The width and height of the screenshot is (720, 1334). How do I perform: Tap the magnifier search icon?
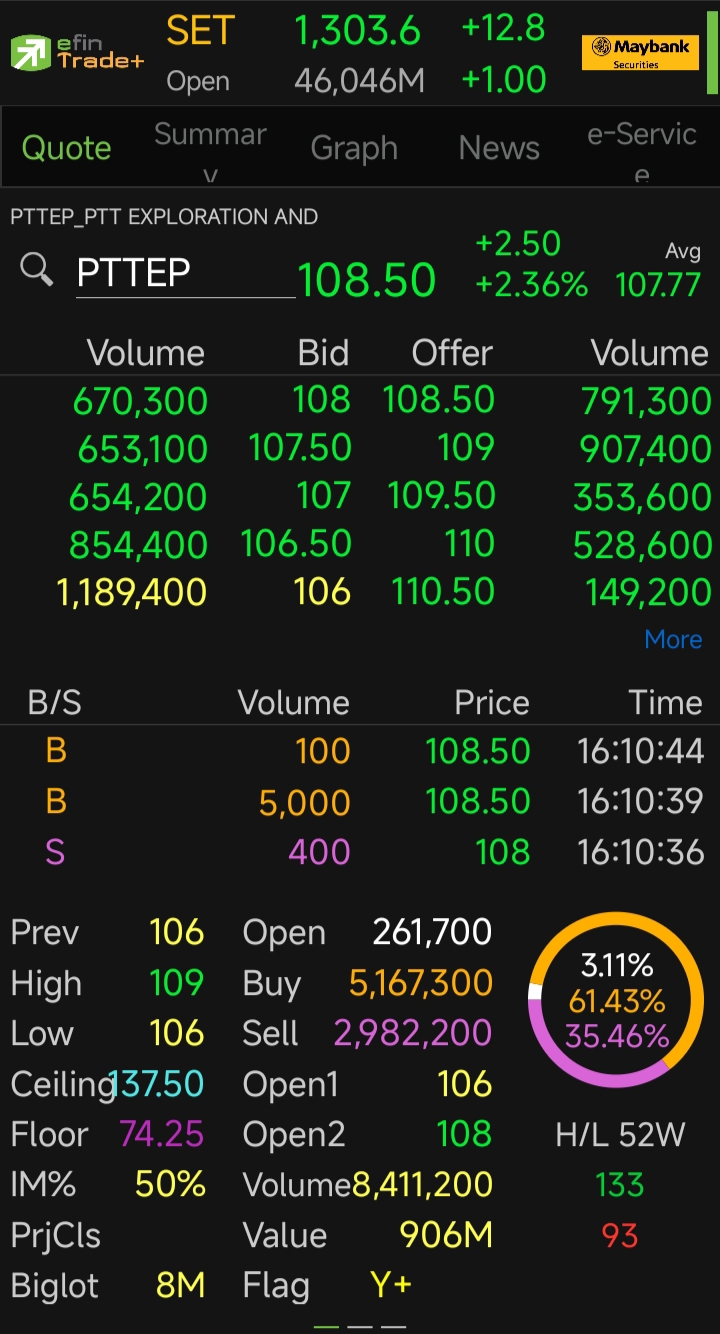[37, 269]
